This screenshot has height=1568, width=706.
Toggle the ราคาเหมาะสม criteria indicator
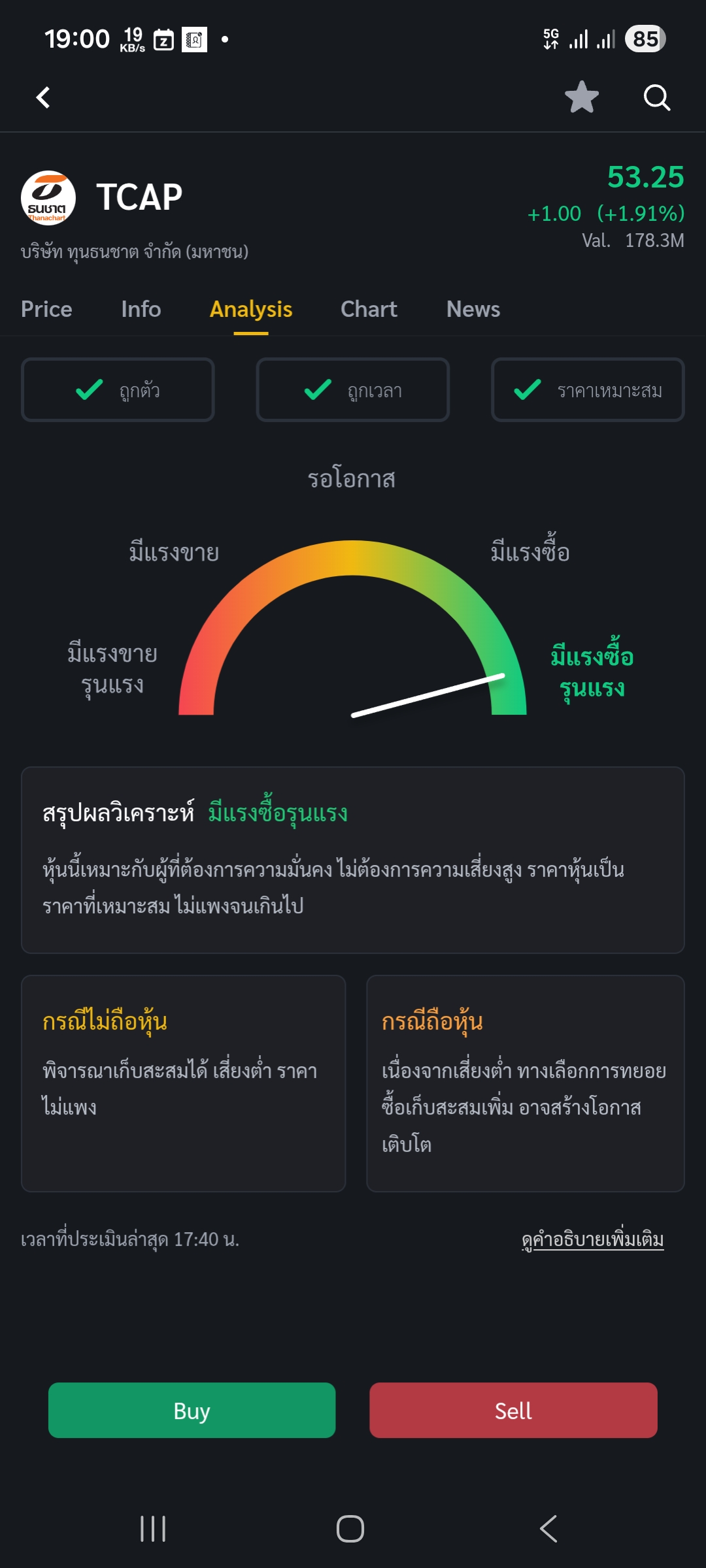pyautogui.click(x=587, y=389)
